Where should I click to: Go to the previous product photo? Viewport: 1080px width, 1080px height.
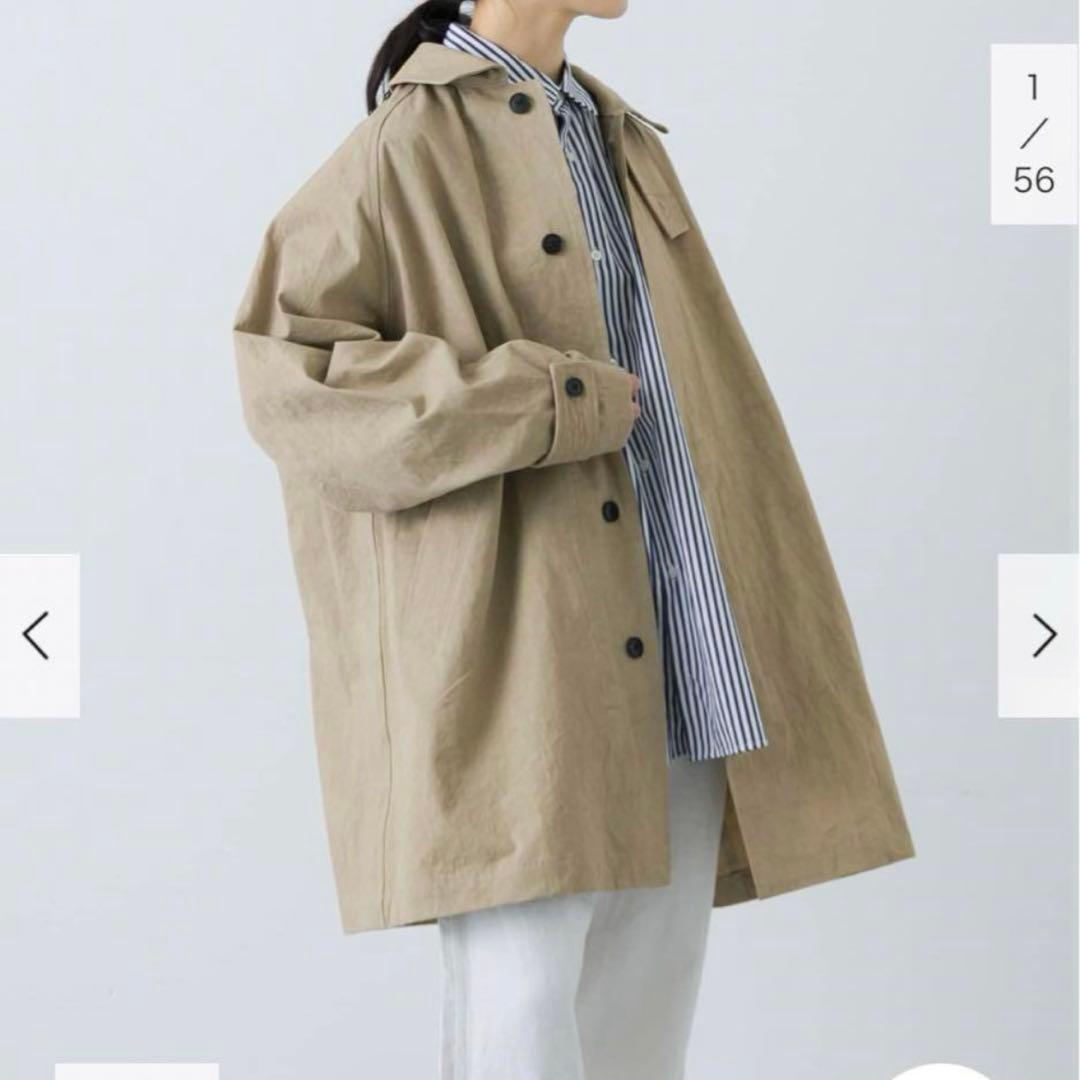37,635
